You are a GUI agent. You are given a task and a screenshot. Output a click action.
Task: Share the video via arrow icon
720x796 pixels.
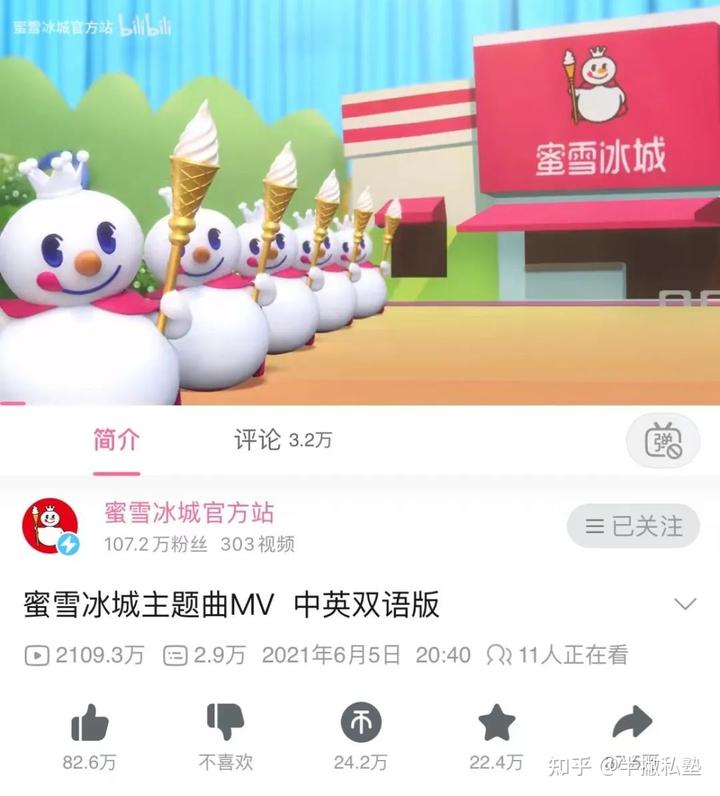(632, 723)
